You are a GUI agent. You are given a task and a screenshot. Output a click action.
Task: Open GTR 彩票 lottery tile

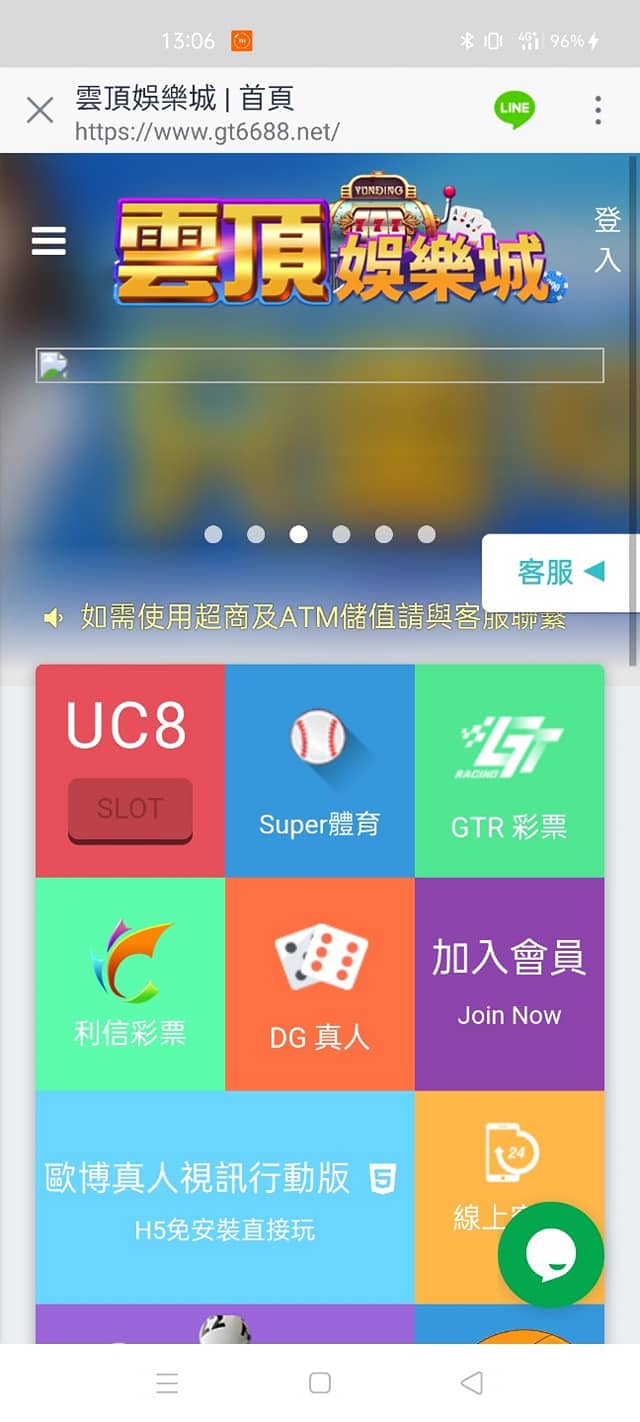pyautogui.click(x=509, y=770)
